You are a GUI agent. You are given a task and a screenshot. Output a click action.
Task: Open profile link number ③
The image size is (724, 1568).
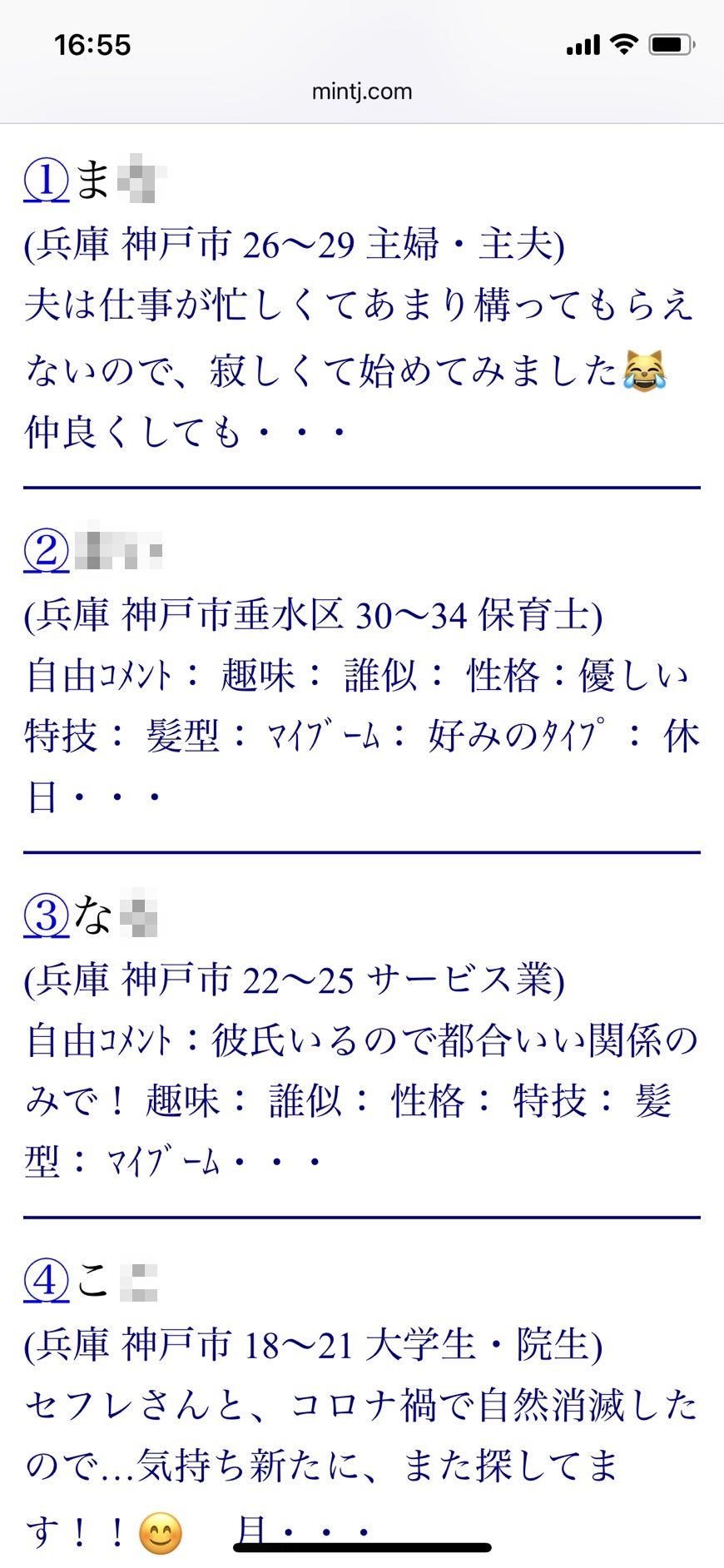click(x=47, y=915)
